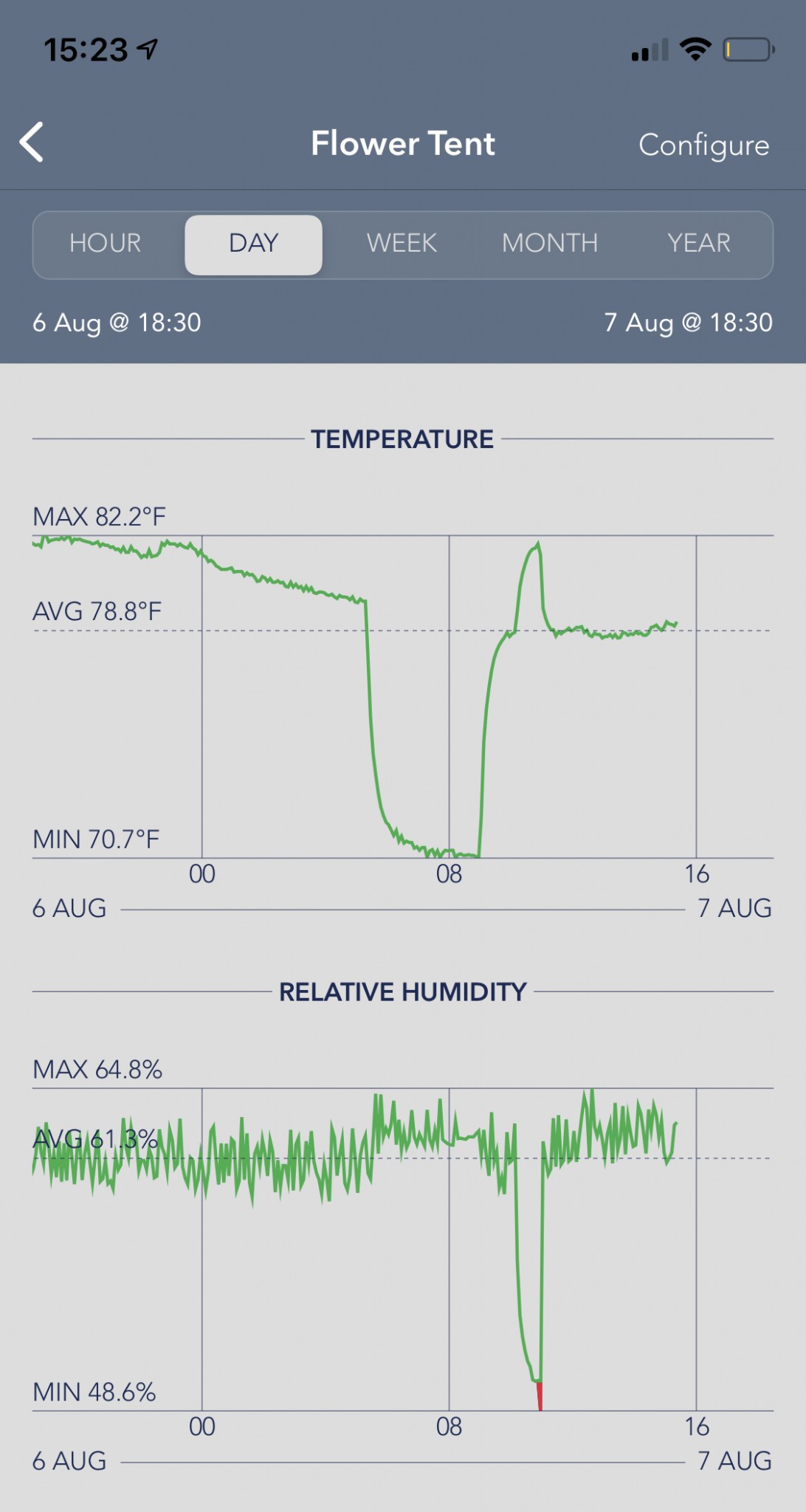The height and width of the screenshot is (1512, 806).
Task: Open the Configure settings
Action: (x=703, y=145)
